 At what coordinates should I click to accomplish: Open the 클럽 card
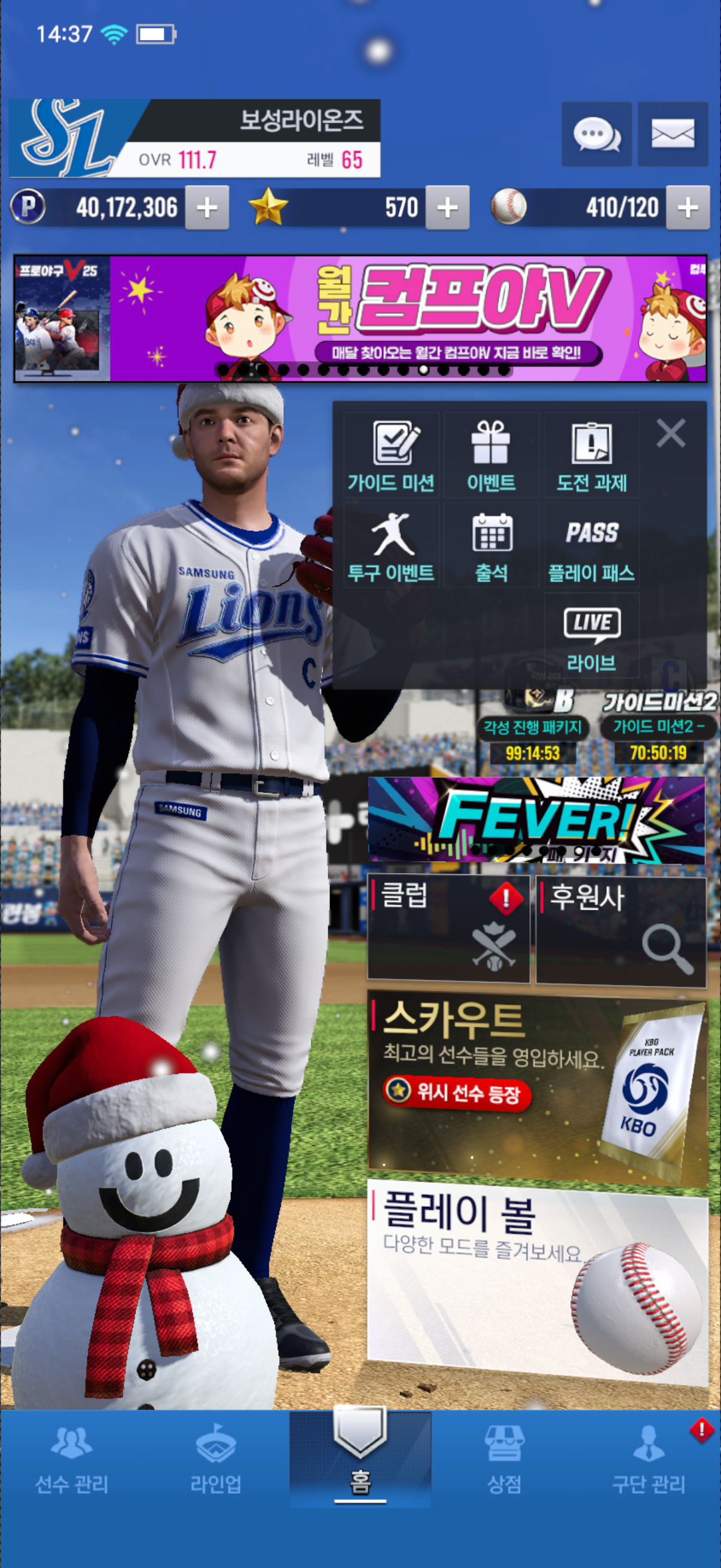click(x=448, y=929)
